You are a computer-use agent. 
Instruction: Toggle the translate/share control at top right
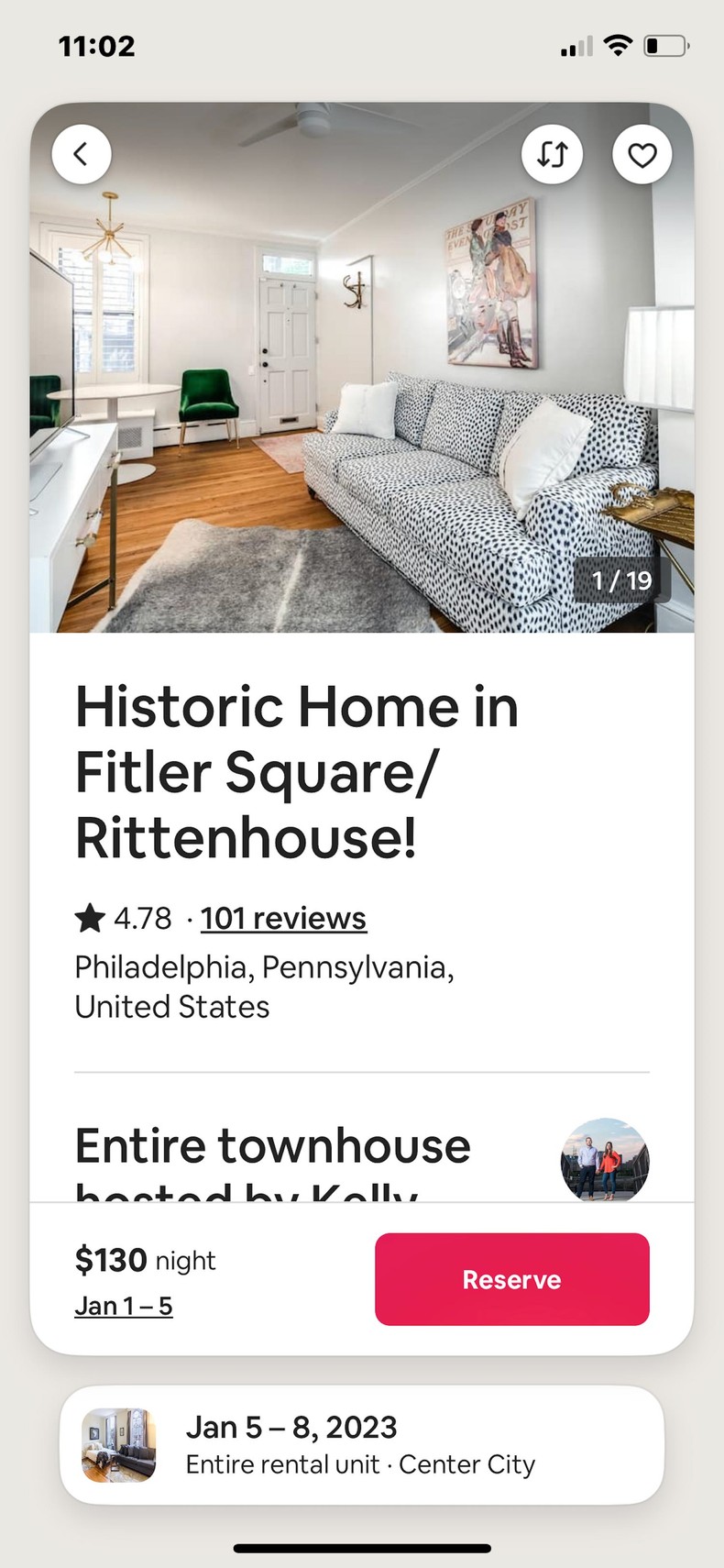point(552,154)
